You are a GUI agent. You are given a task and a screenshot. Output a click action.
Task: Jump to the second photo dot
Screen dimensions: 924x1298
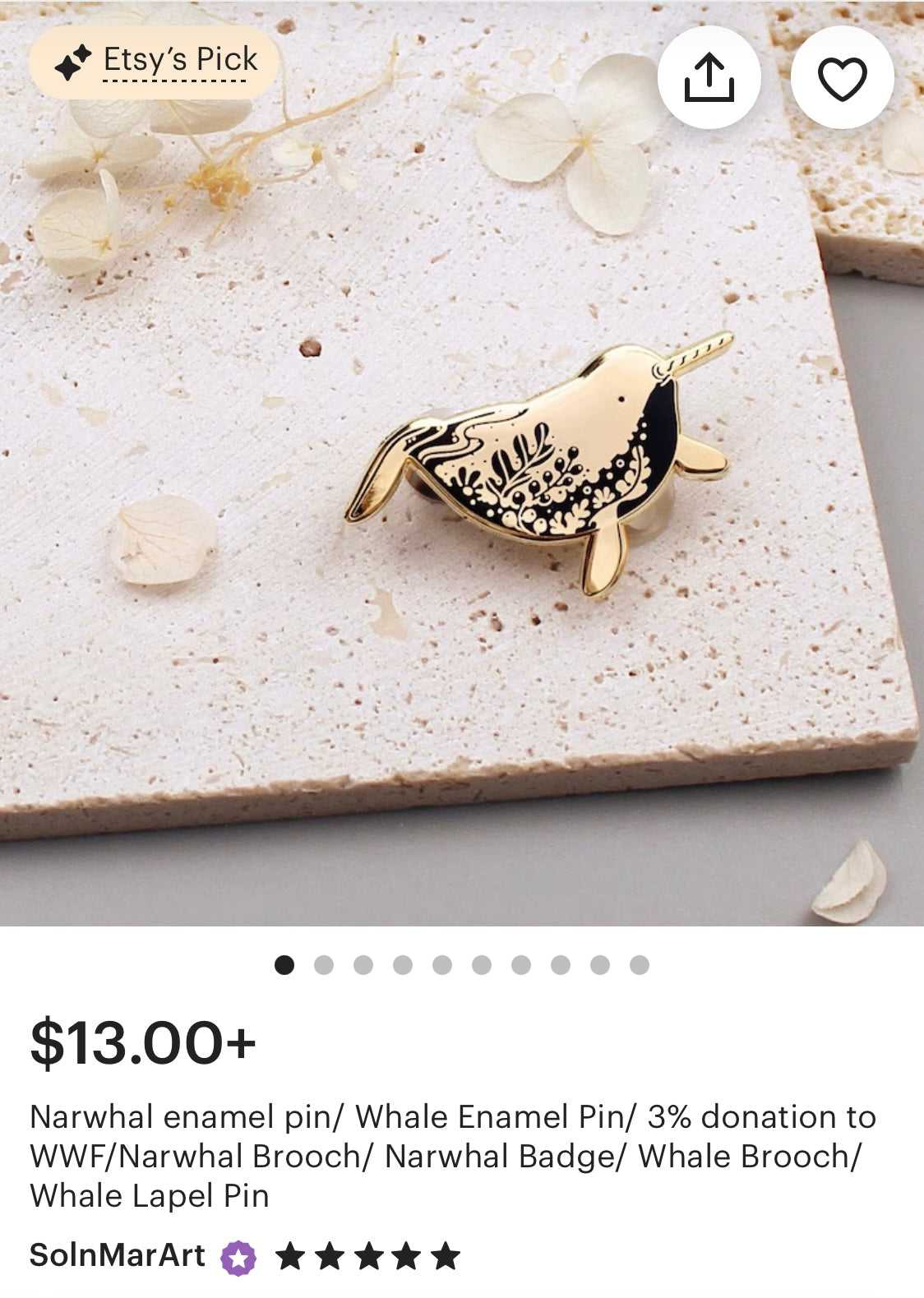pyautogui.click(x=324, y=964)
